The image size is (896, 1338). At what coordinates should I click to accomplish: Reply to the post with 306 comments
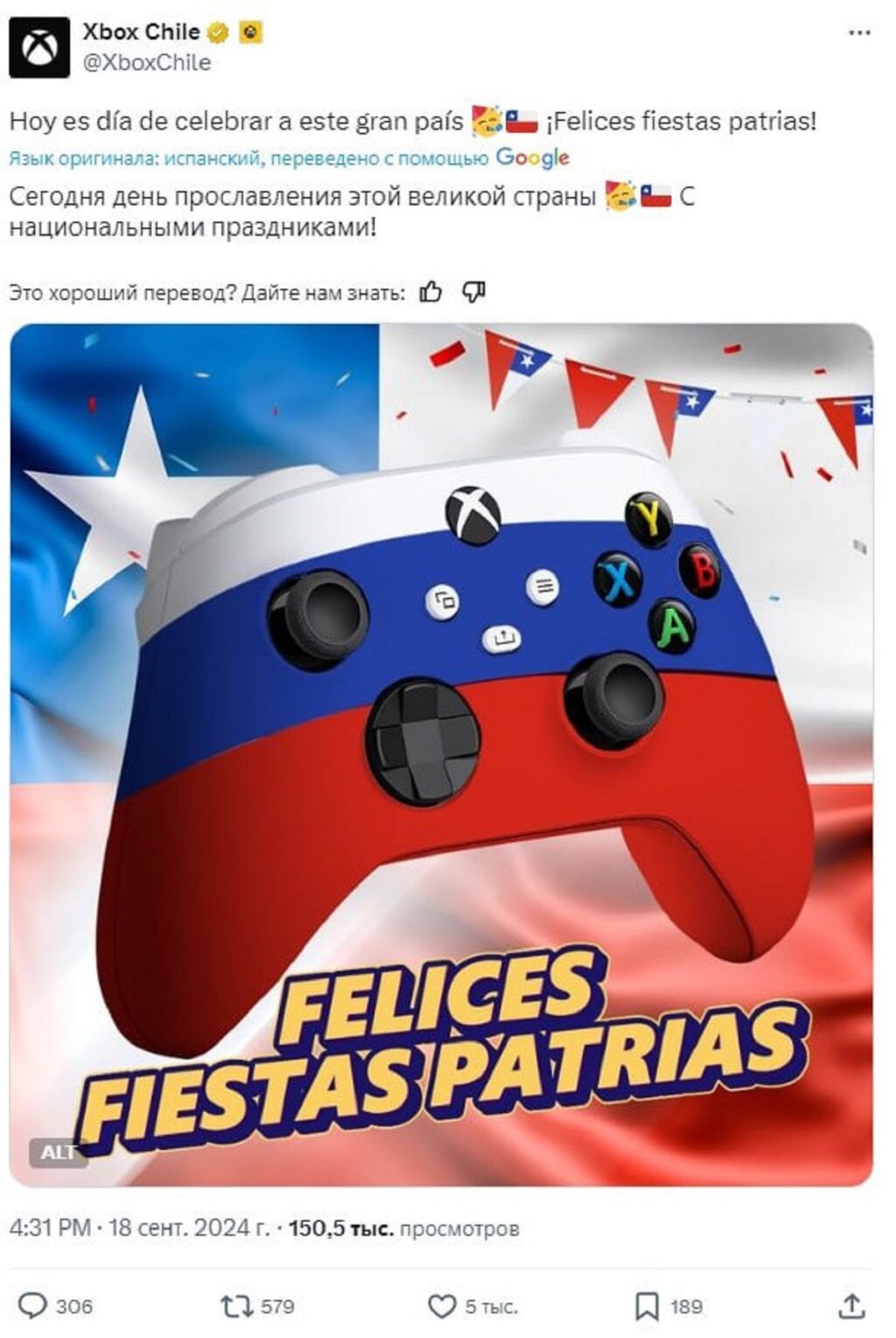pos(33,1306)
